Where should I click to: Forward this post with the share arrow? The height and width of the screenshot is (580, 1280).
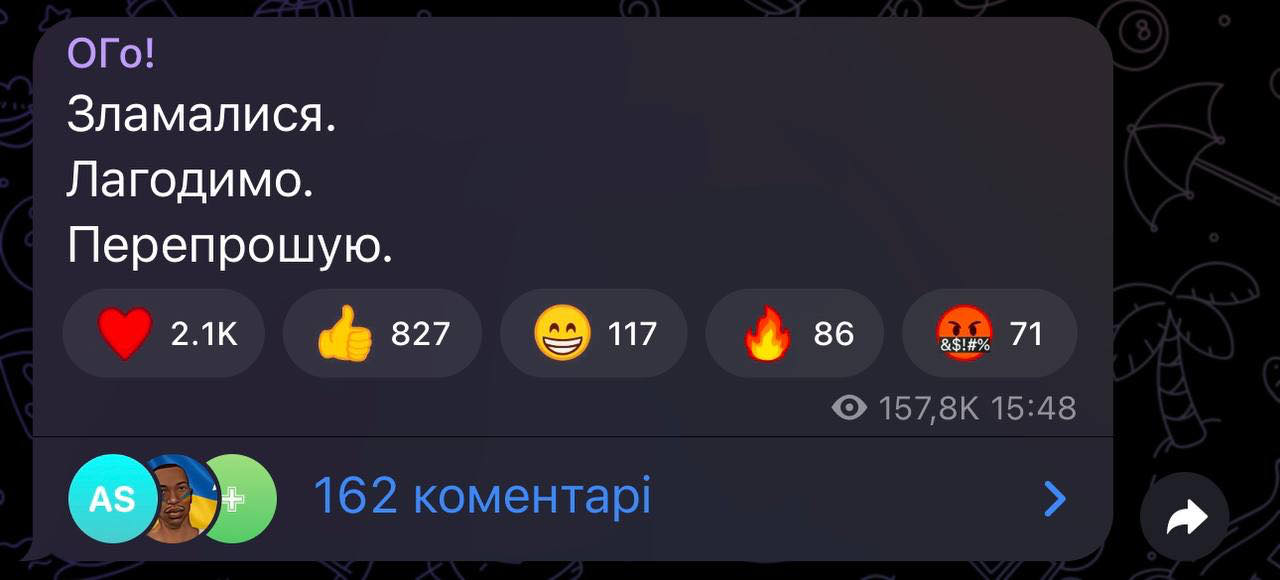point(1185,517)
